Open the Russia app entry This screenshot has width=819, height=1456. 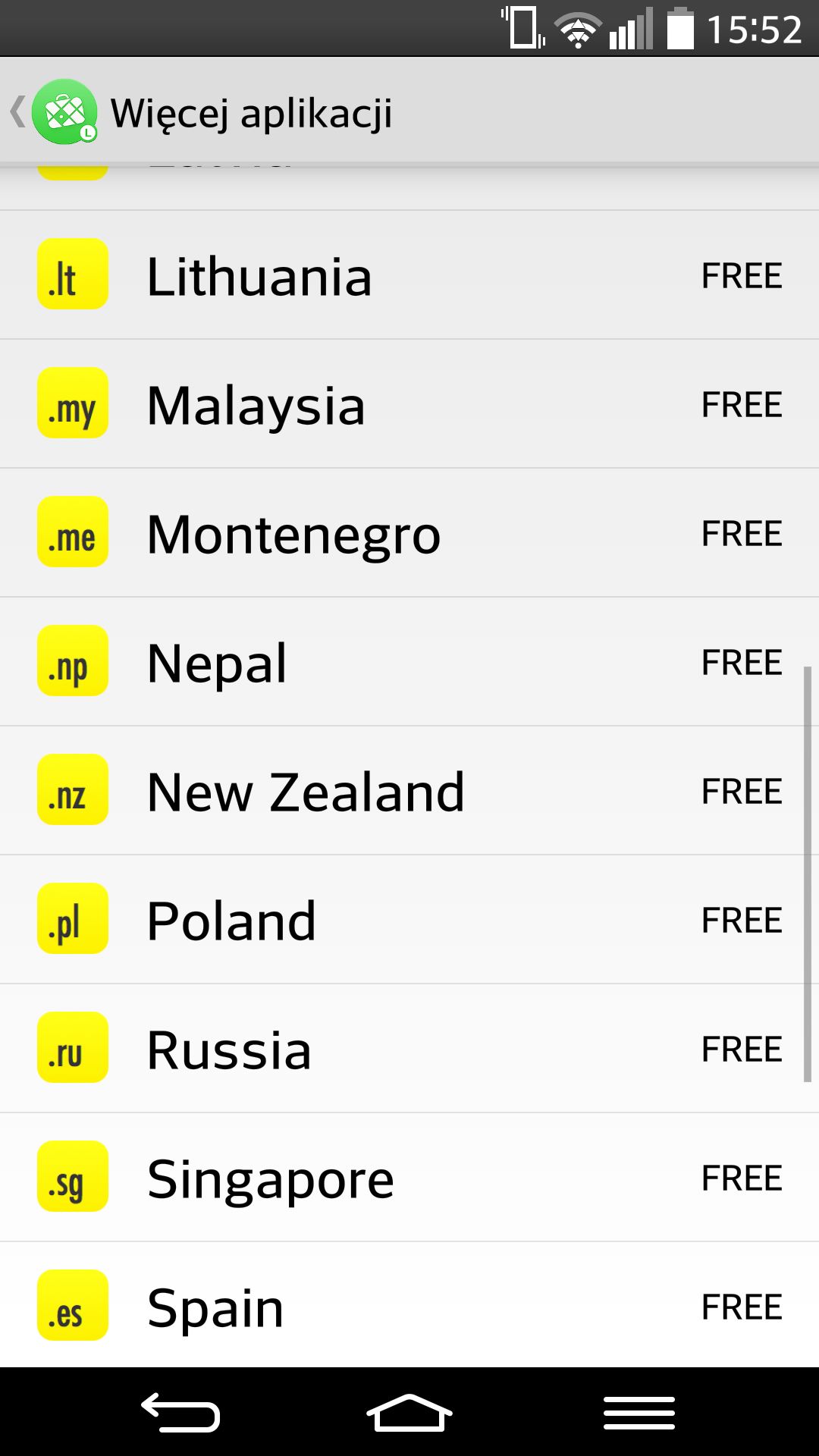(409, 1049)
